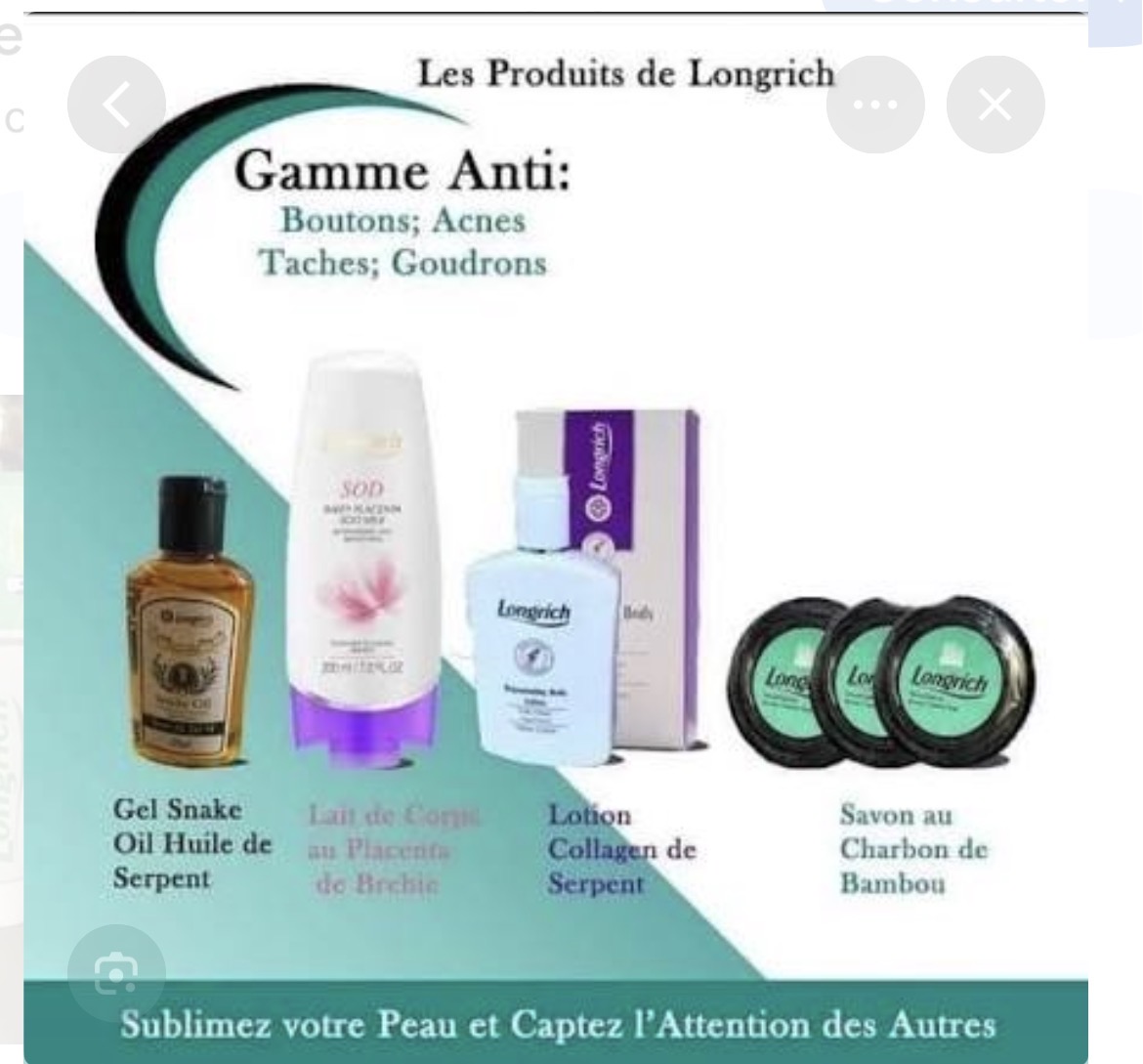Go back with the left arrow
Screen dimensions: 1143x1064
[x=116, y=105]
